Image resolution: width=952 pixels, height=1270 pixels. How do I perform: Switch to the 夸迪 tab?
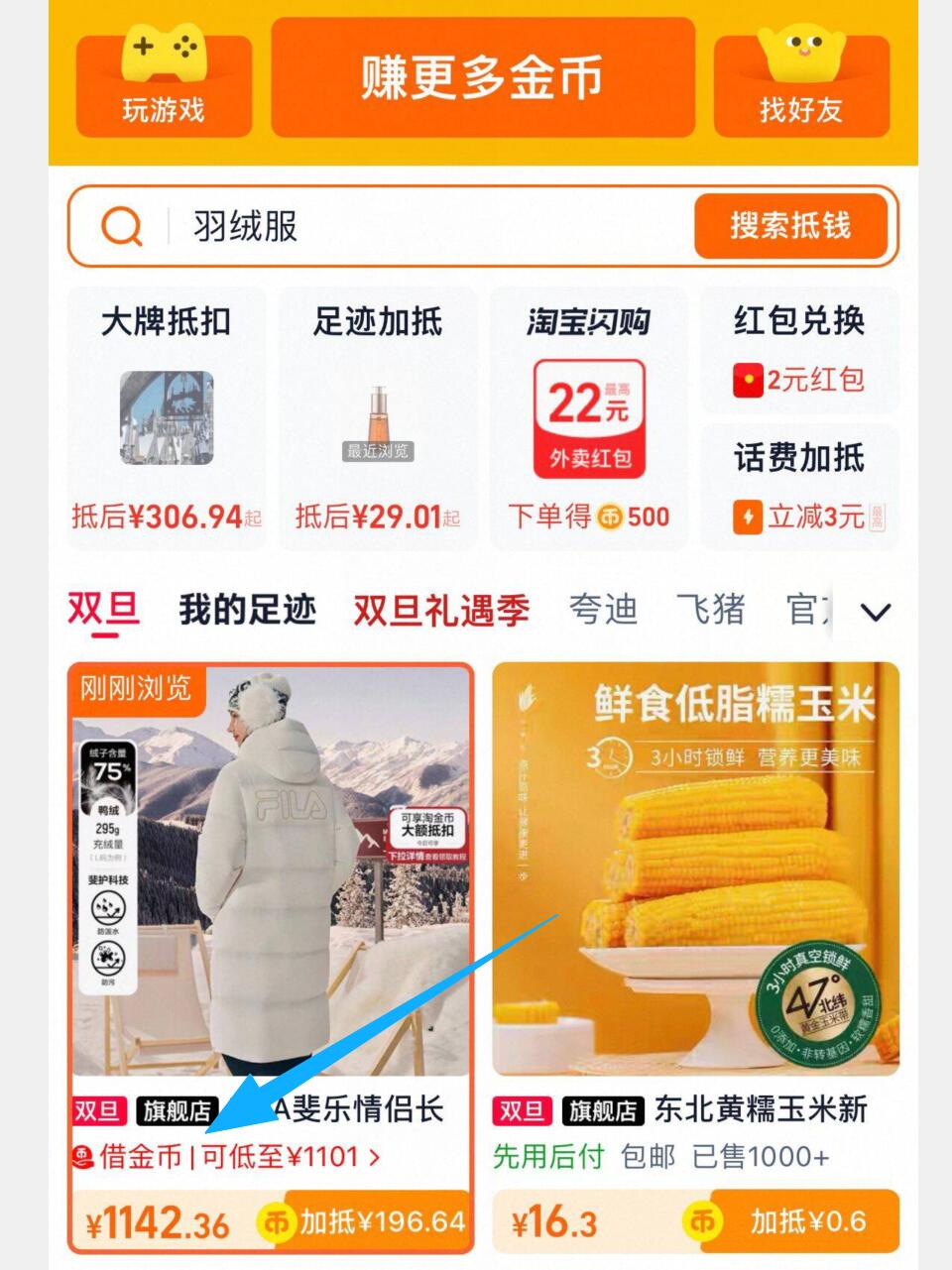tap(603, 609)
